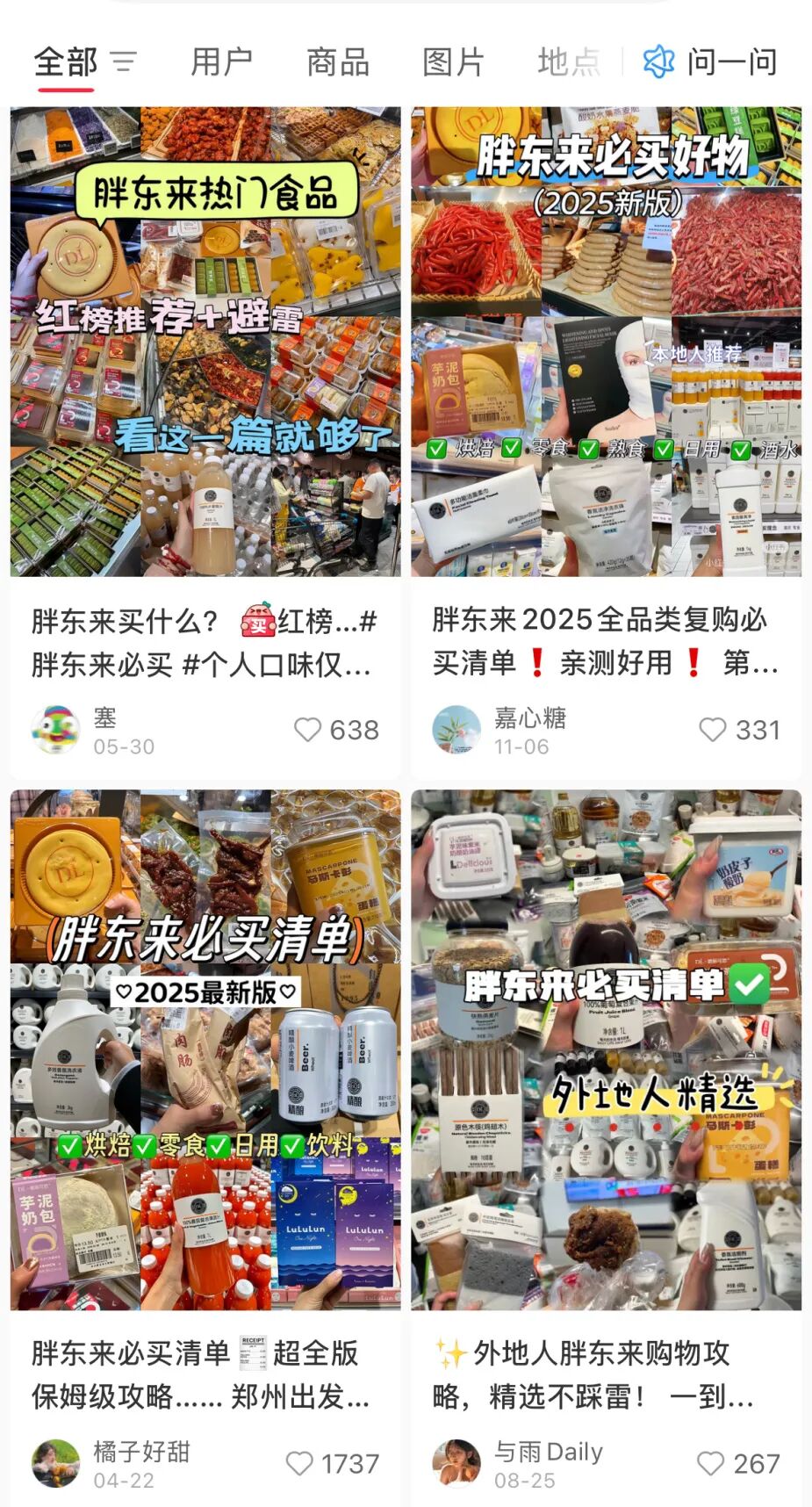Switch to the 图片 tab
The image size is (812, 1507).
[x=453, y=62]
